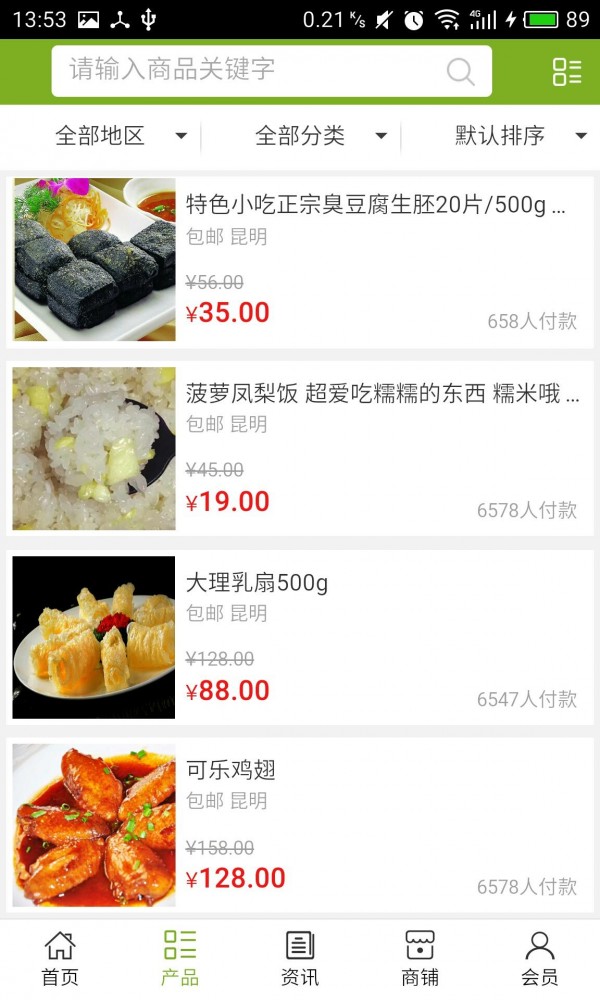Open the 默认排序 sort dropdown
The image size is (600, 1000).
[520, 136]
